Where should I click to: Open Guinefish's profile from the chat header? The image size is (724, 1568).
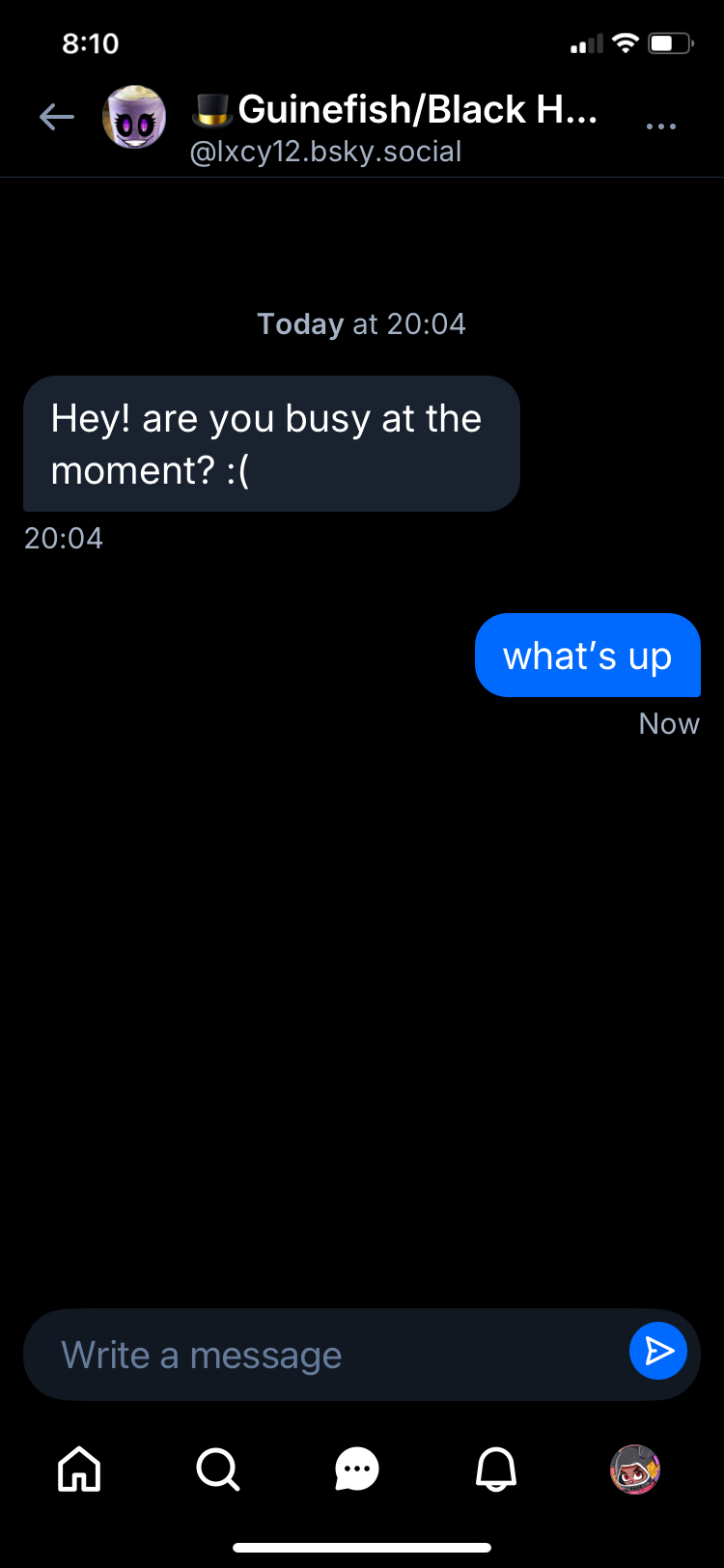pos(134,118)
